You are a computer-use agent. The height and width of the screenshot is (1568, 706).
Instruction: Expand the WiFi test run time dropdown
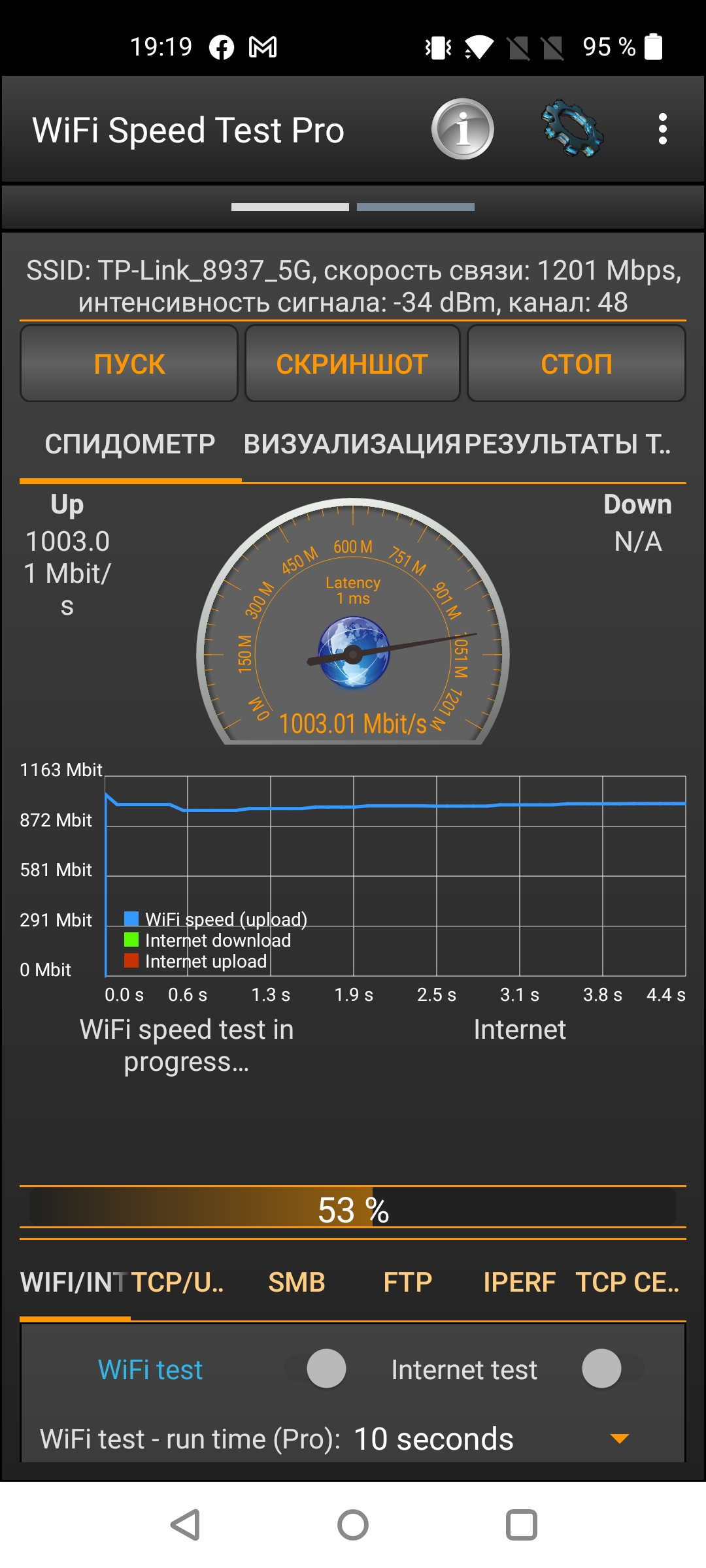[618, 1439]
